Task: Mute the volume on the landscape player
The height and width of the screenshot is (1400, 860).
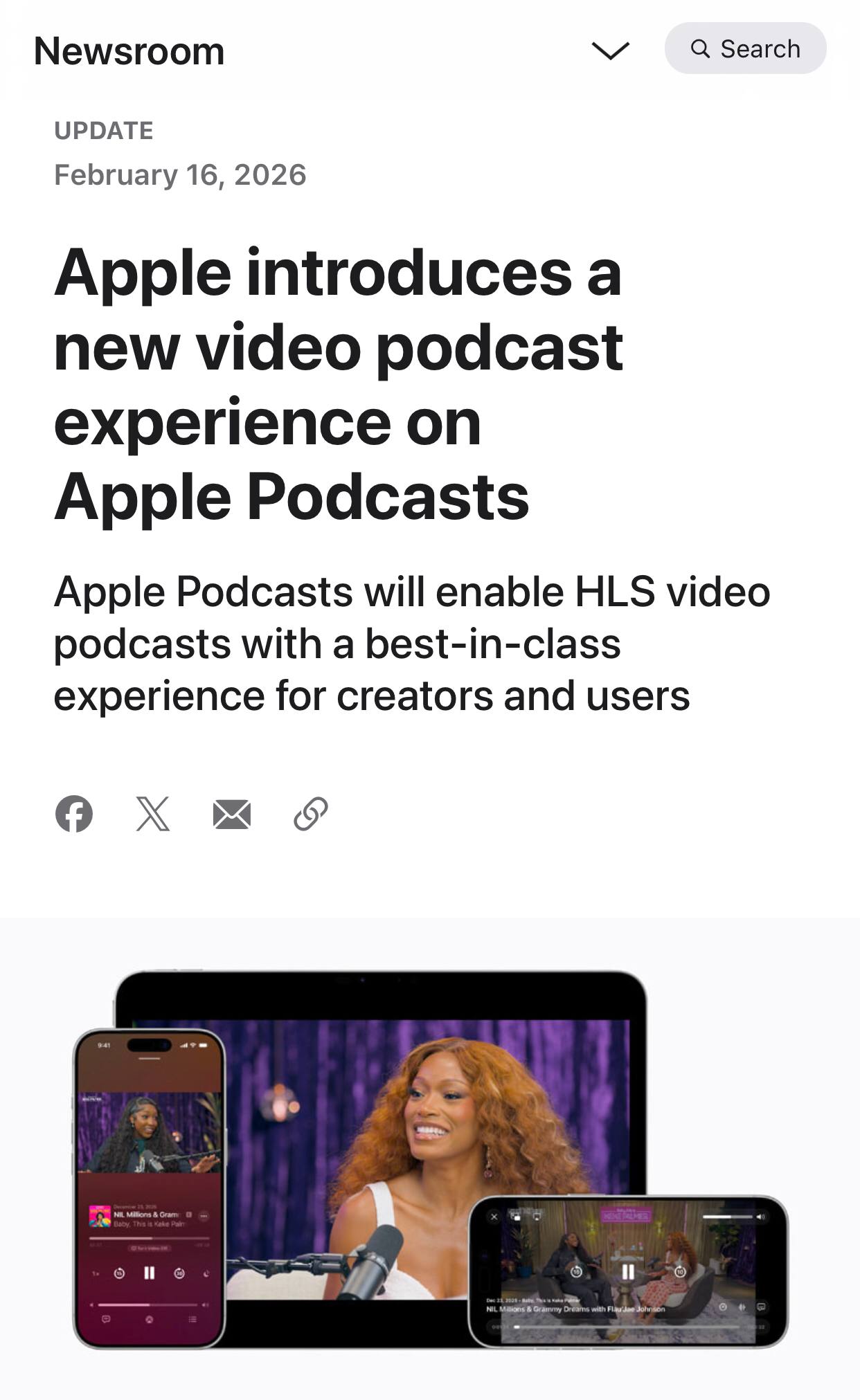Action: pos(762,1216)
